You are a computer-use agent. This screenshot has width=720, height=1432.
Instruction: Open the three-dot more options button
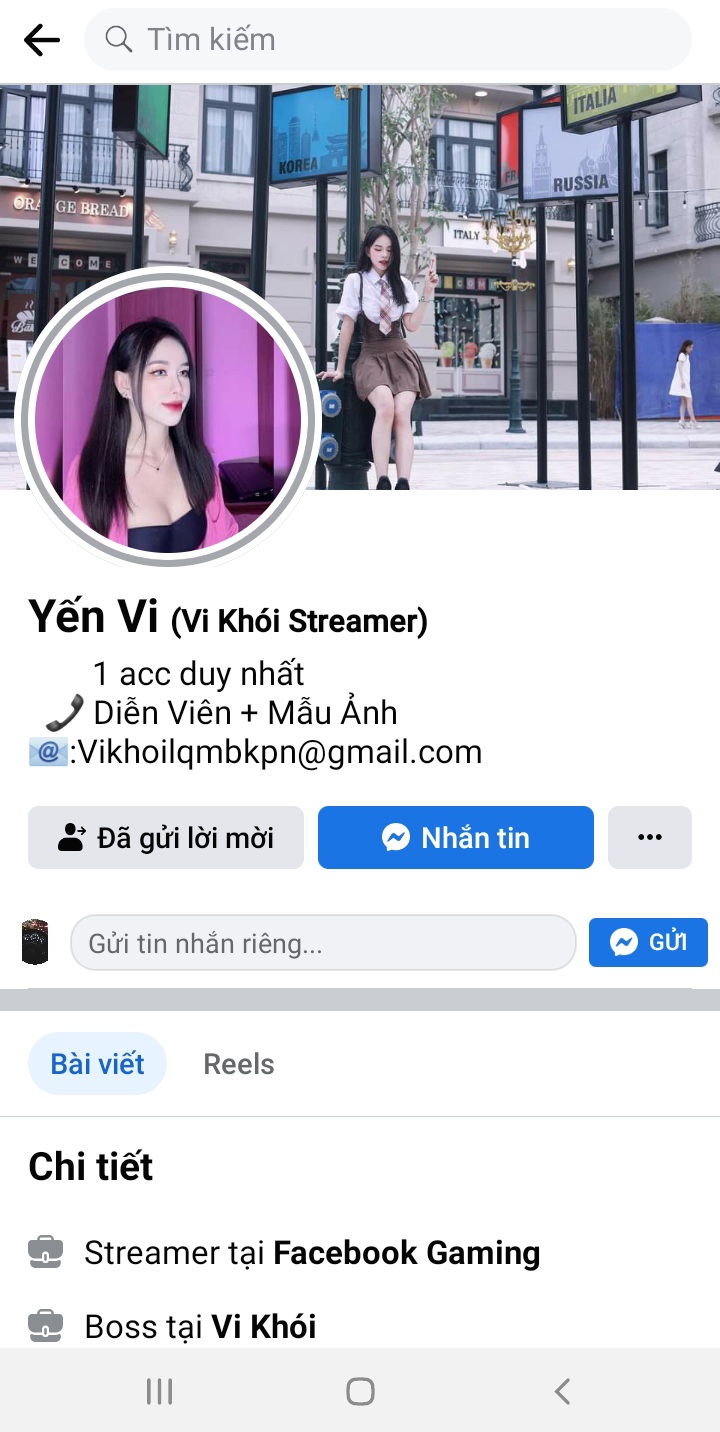(650, 838)
